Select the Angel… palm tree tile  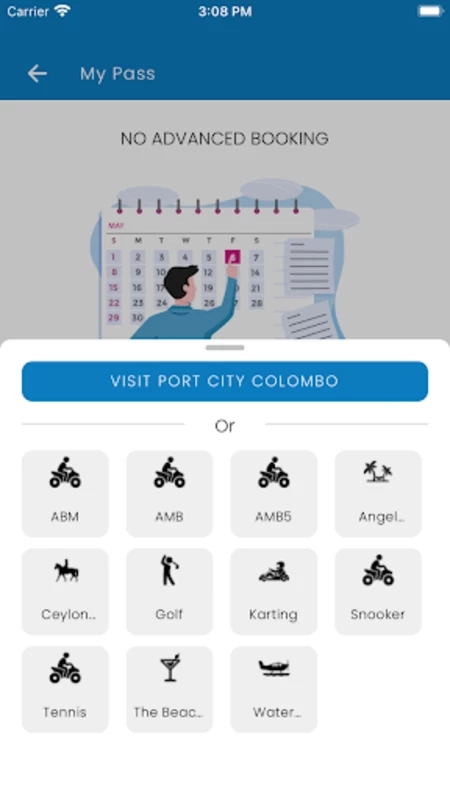click(378, 493)
